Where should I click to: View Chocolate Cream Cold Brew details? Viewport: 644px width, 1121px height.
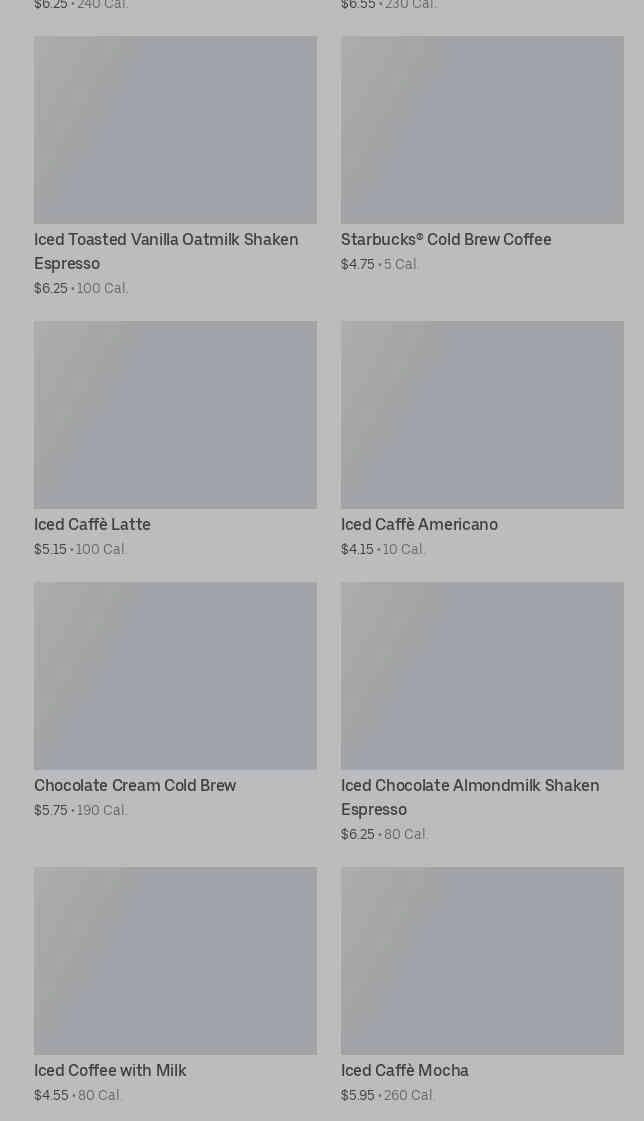pyautogui.click(x=175, y=676)
